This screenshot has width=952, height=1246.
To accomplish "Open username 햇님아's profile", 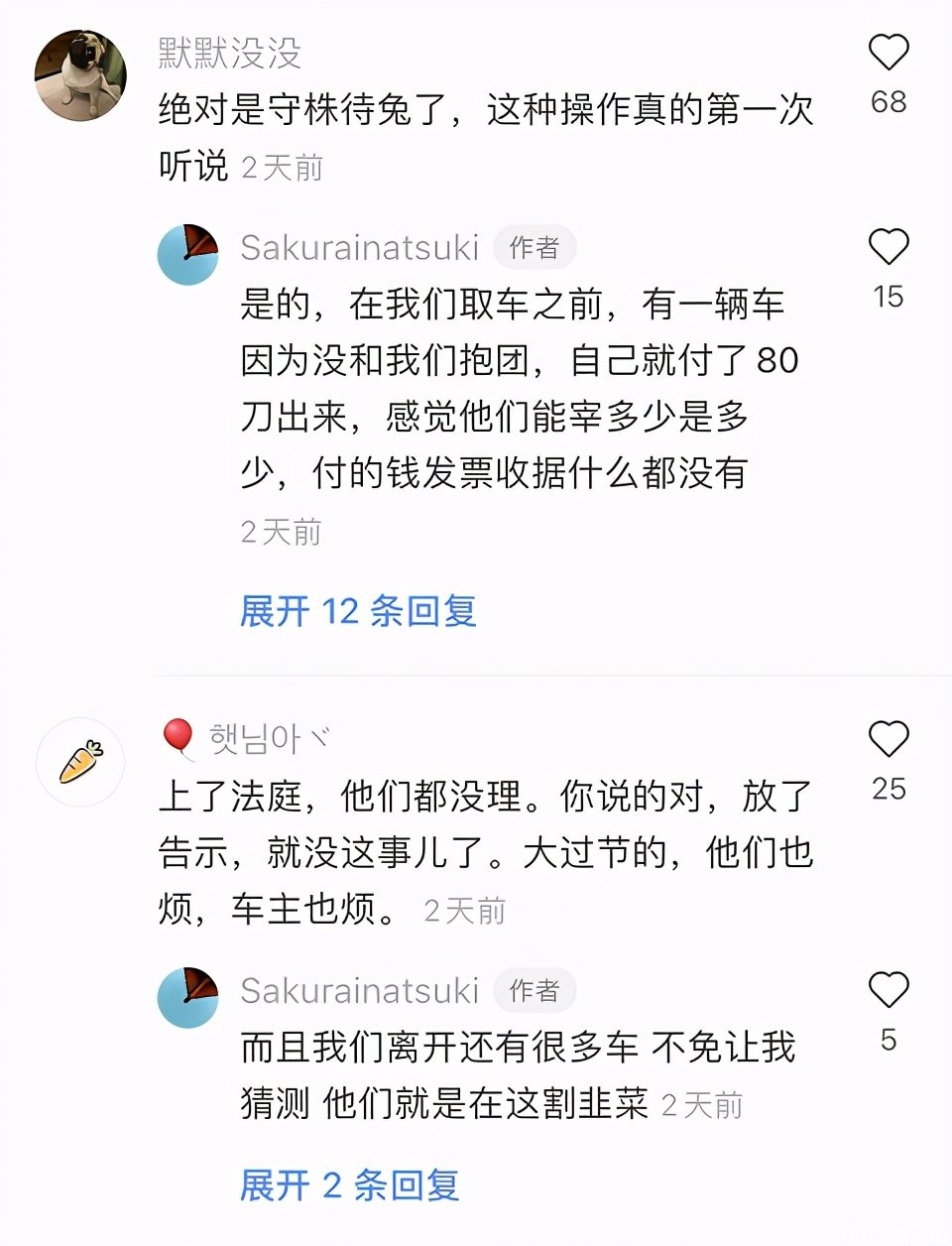I will point(255,738).
